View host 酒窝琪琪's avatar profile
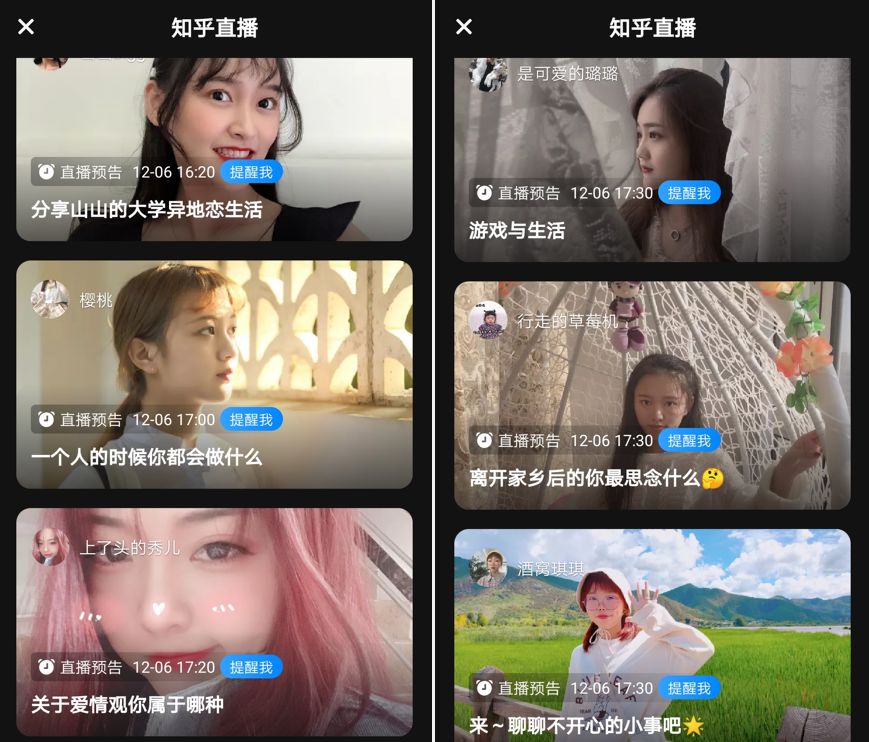Image resolution: width=869 pixels, height=742 pixels. (x=488, y=567)
